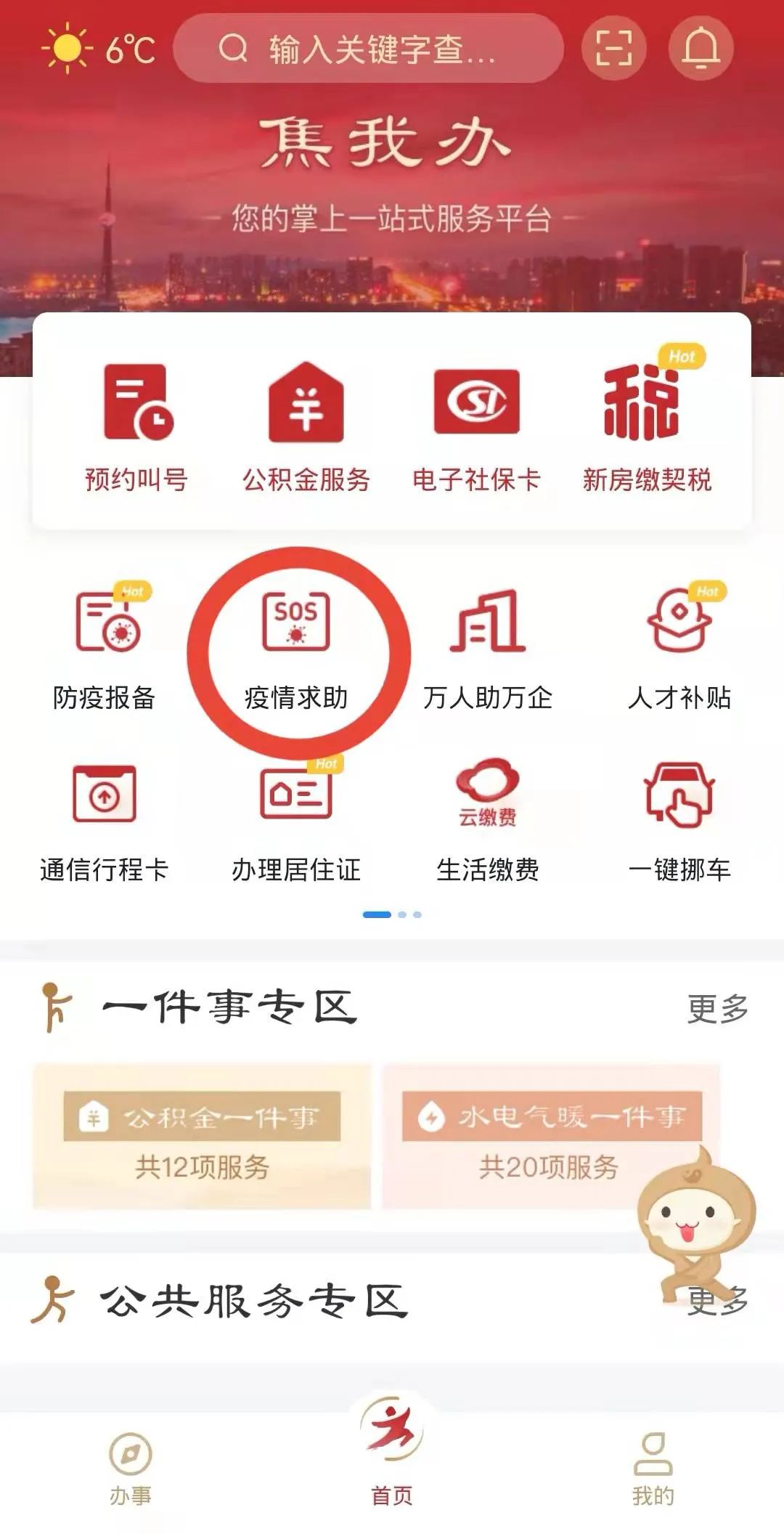Open the keyword search box
Image resolution: width=784 pixels, height=1534 pixels.
[x=367, y=49]
